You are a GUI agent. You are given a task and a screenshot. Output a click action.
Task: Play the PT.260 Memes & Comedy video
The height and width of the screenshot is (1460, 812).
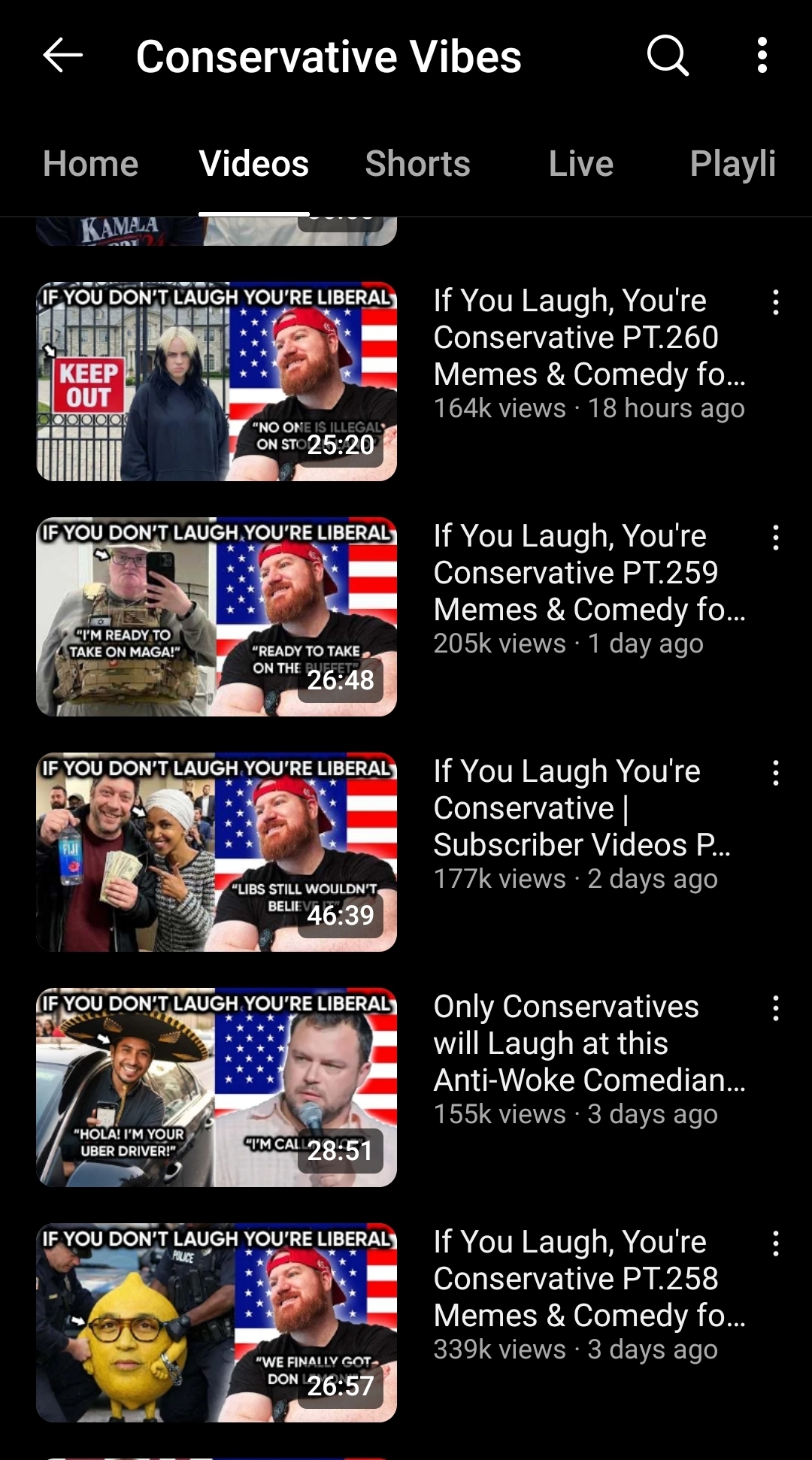click(217, 381)
